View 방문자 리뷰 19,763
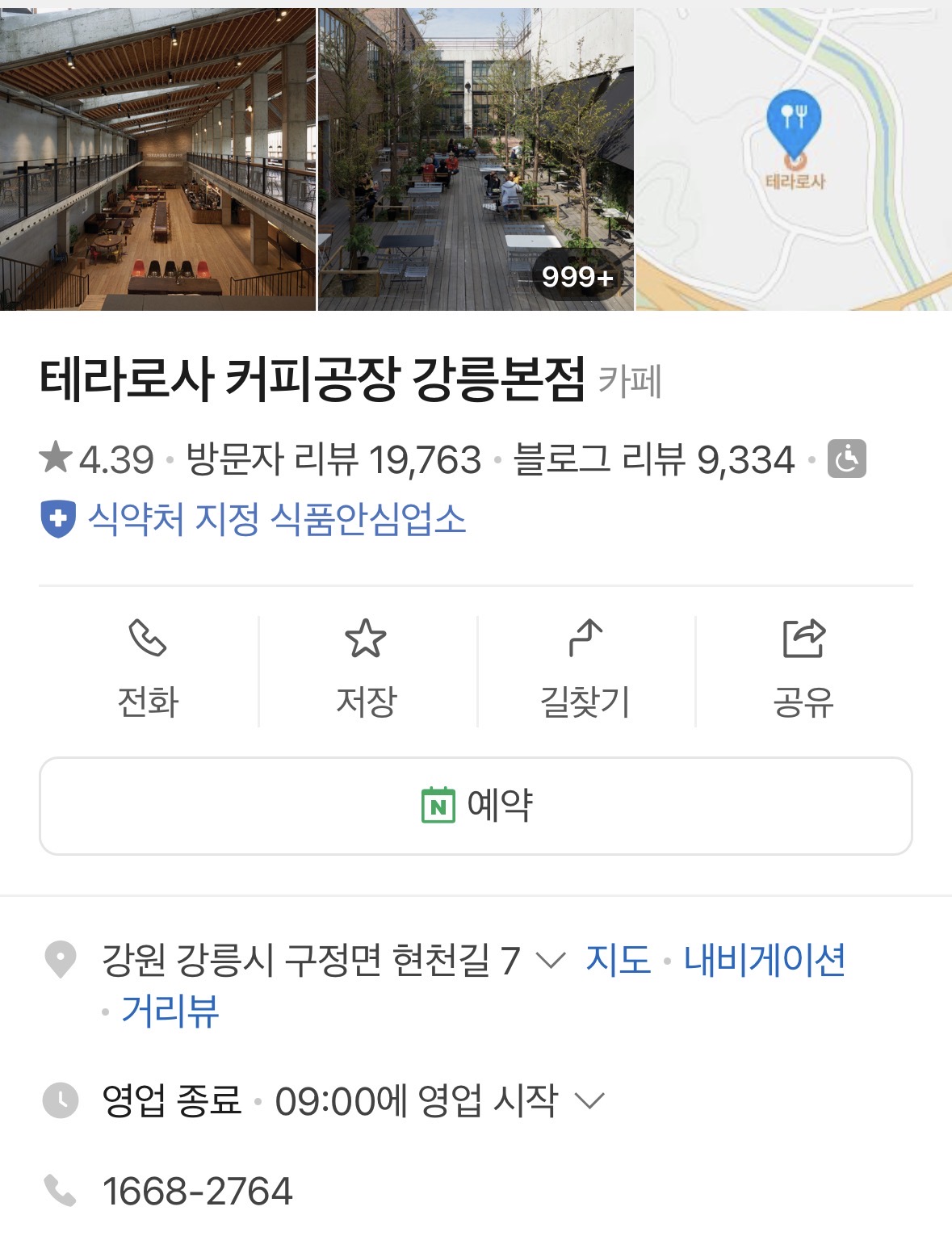 pyautogui.click(x=333, y=460)
